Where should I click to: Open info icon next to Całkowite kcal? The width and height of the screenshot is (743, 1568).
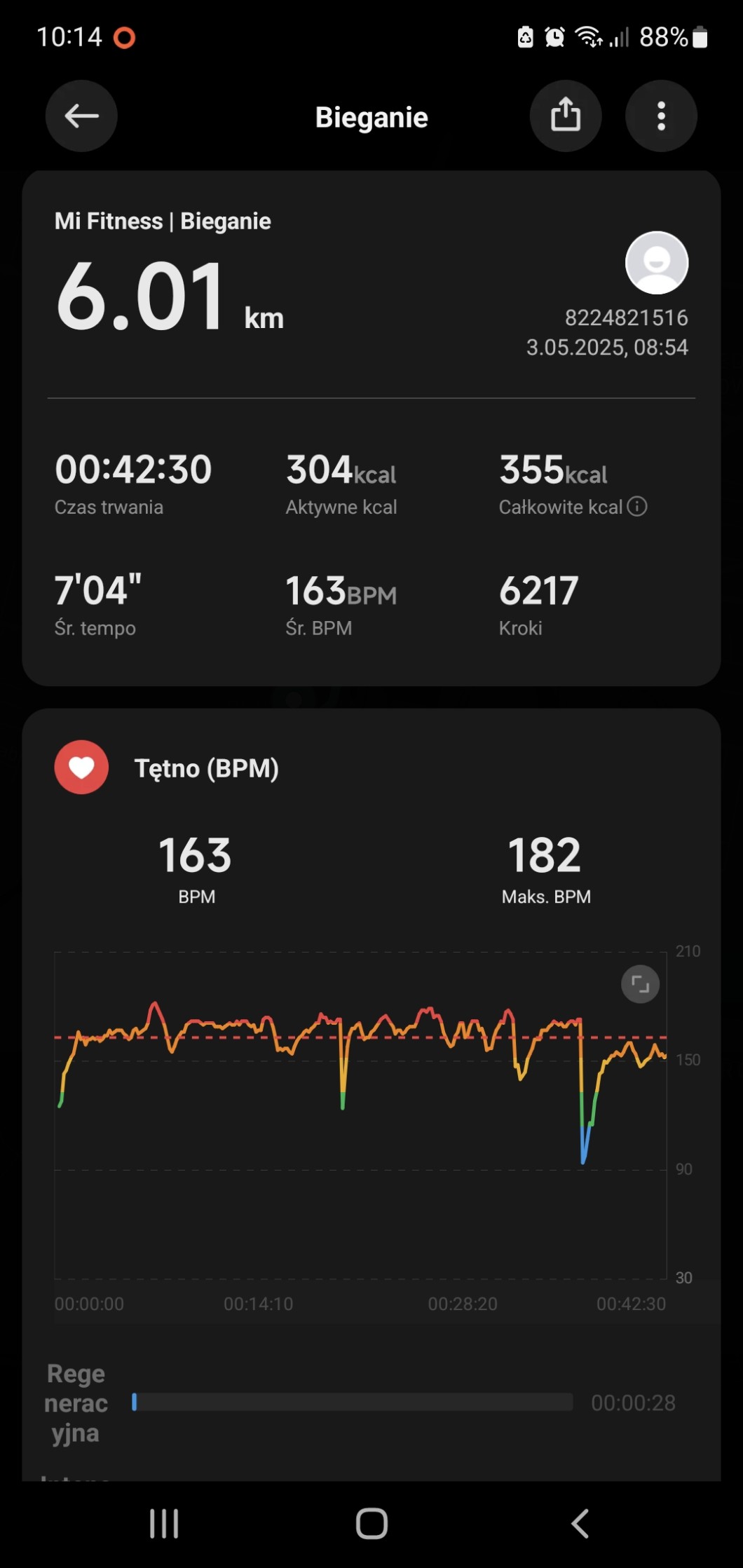(x=637, y=506)
